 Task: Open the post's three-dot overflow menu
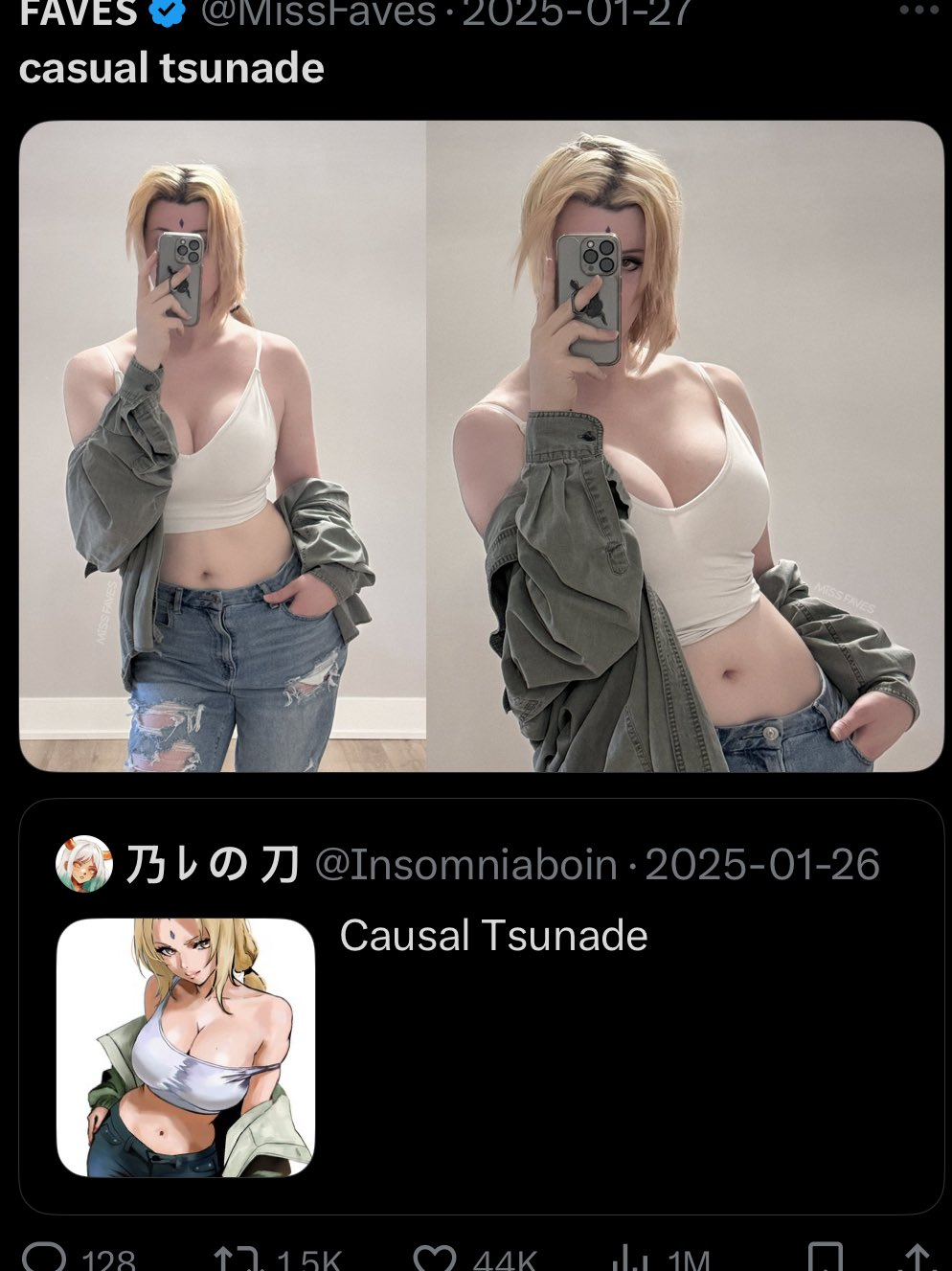click(x=919, y=11)
